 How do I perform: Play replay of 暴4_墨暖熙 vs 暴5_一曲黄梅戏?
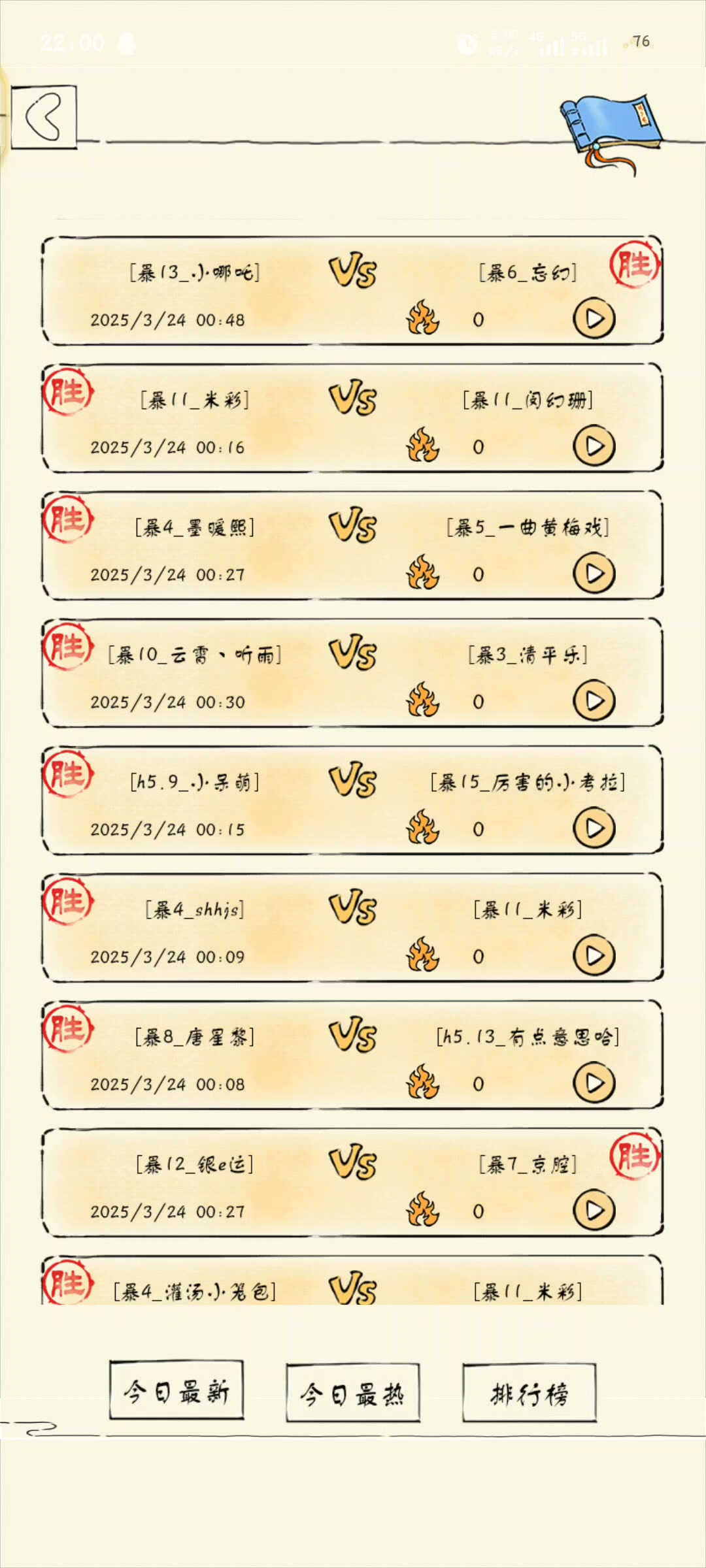click(594, 574)
